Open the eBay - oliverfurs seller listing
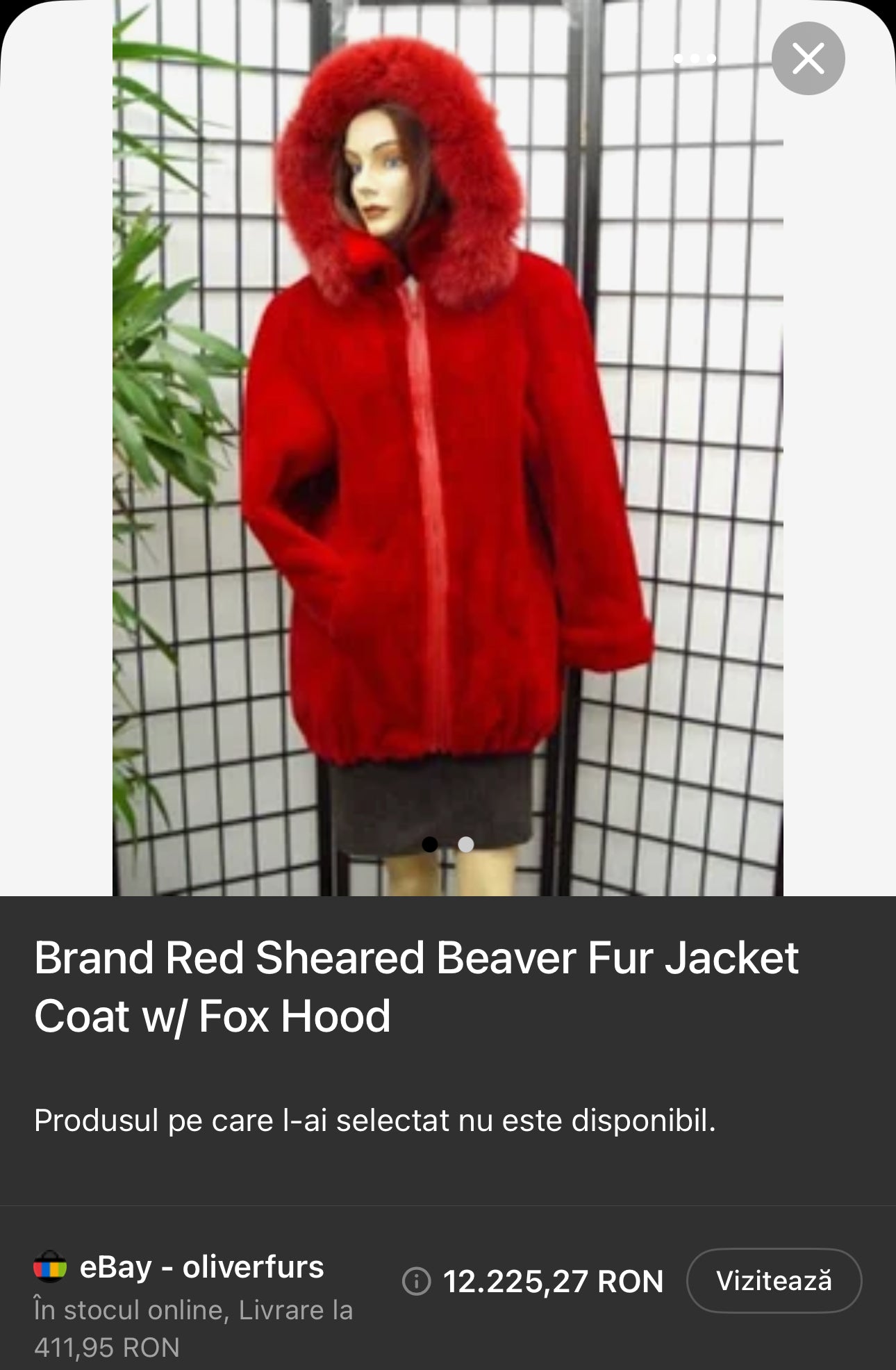Screen dimensions: 896x1370 tap(201, 1267)
